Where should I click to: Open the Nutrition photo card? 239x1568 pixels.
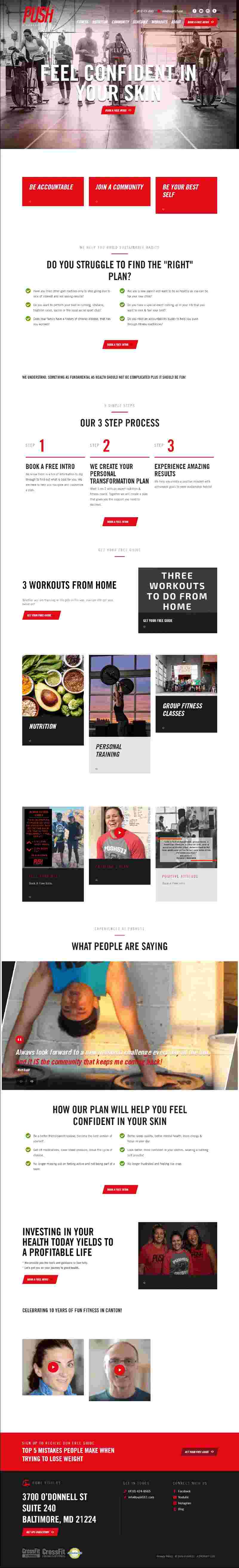(x=53, y=700)
